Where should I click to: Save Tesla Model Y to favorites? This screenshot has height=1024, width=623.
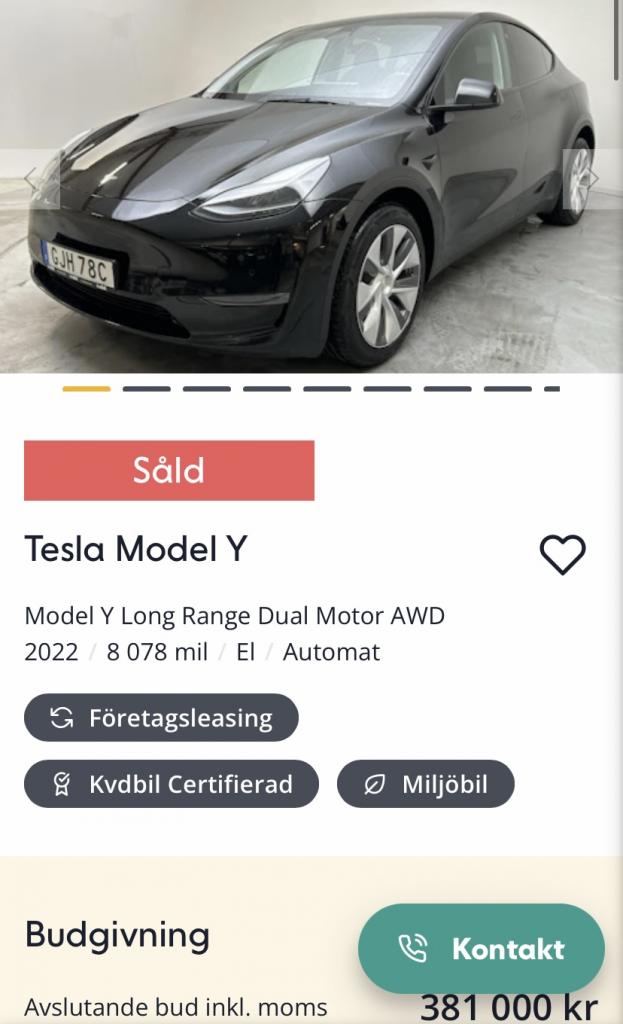click(x=562, y=554)
